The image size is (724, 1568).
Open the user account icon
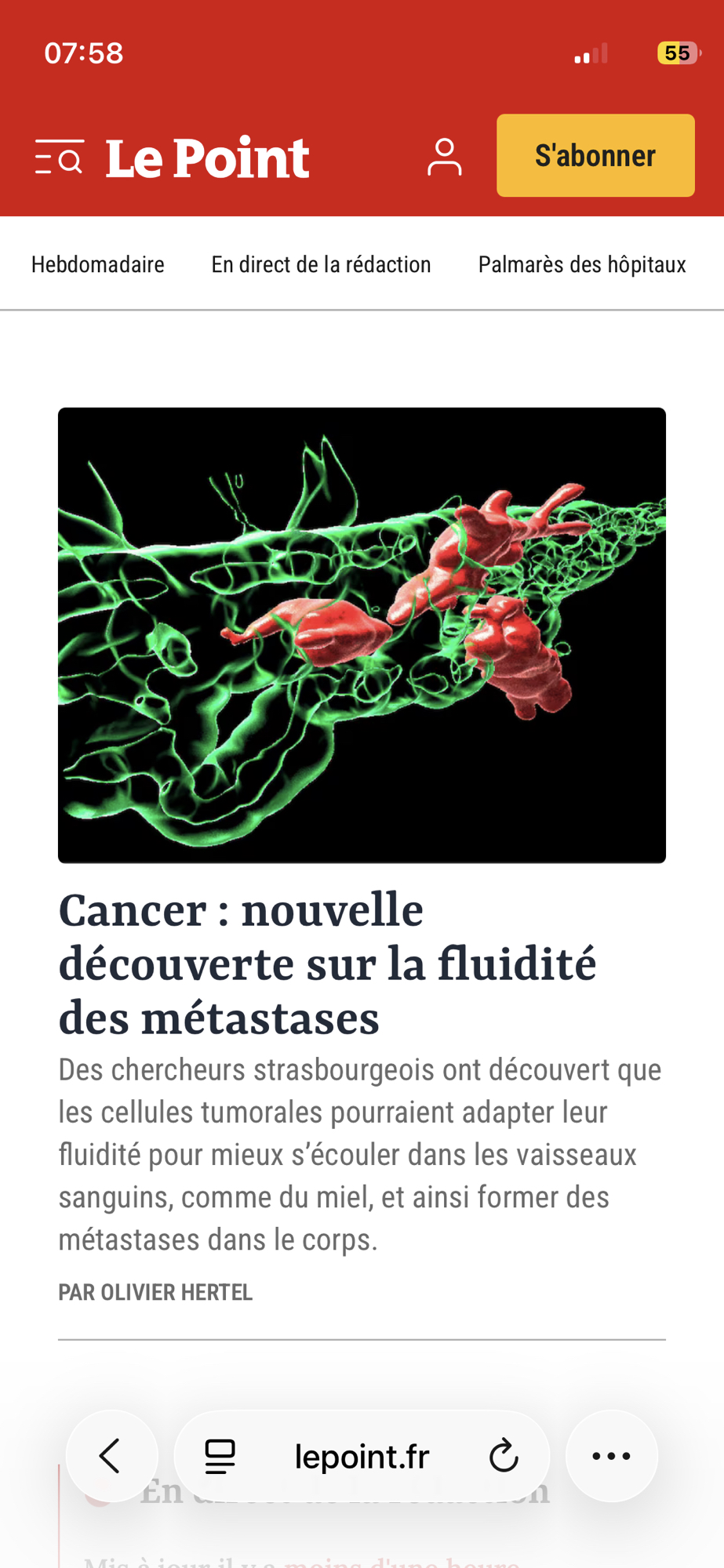tap(444, 157)
